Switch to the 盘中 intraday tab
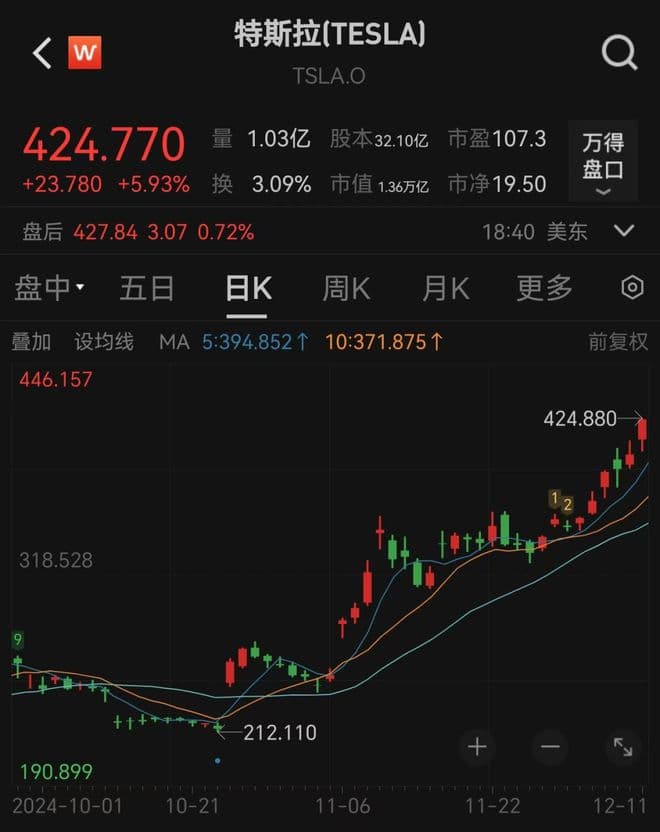The image size is (660, 832). (49, 288)
